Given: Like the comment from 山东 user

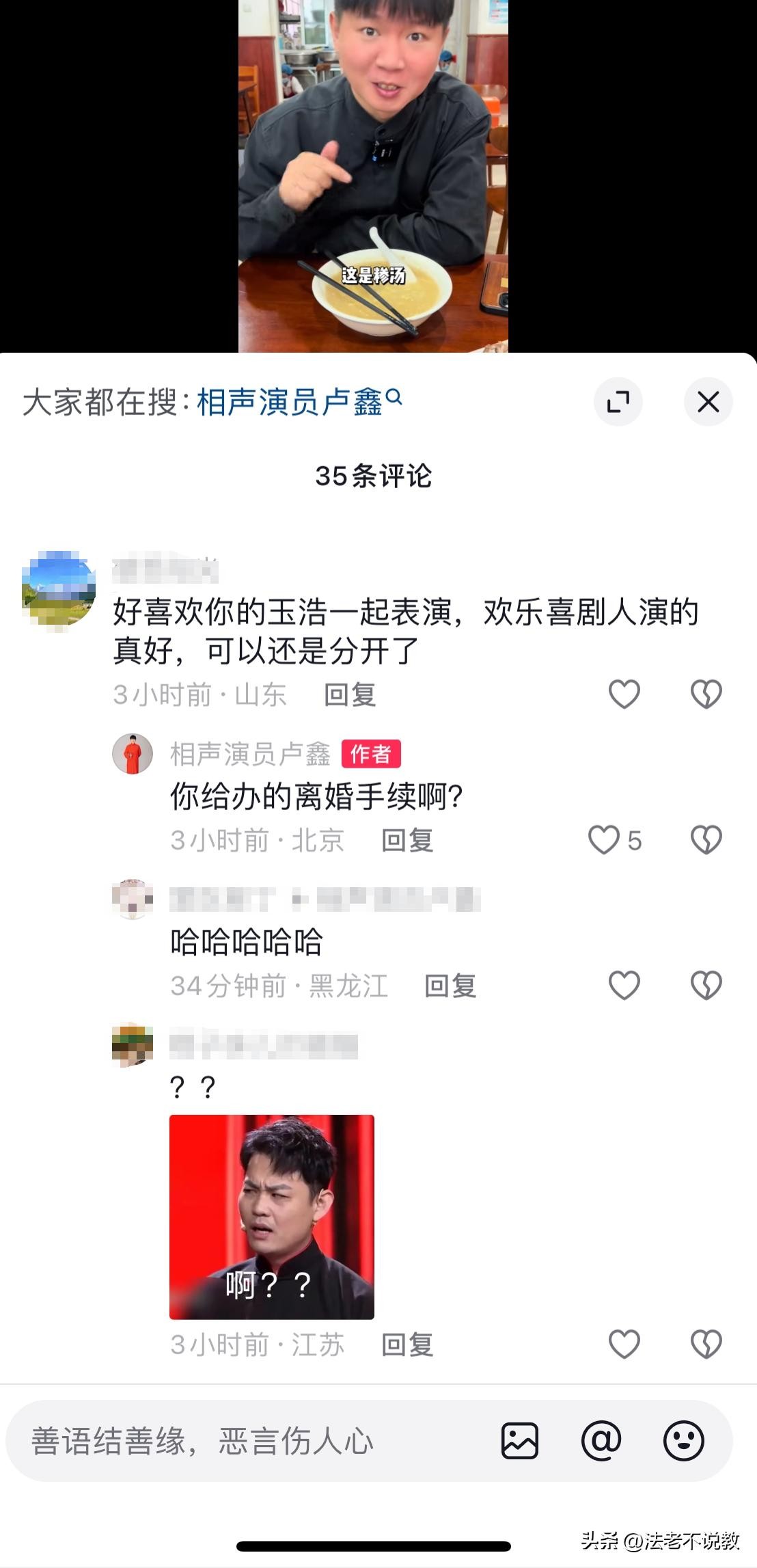Looking at the screenshot, I should [624, 694].
